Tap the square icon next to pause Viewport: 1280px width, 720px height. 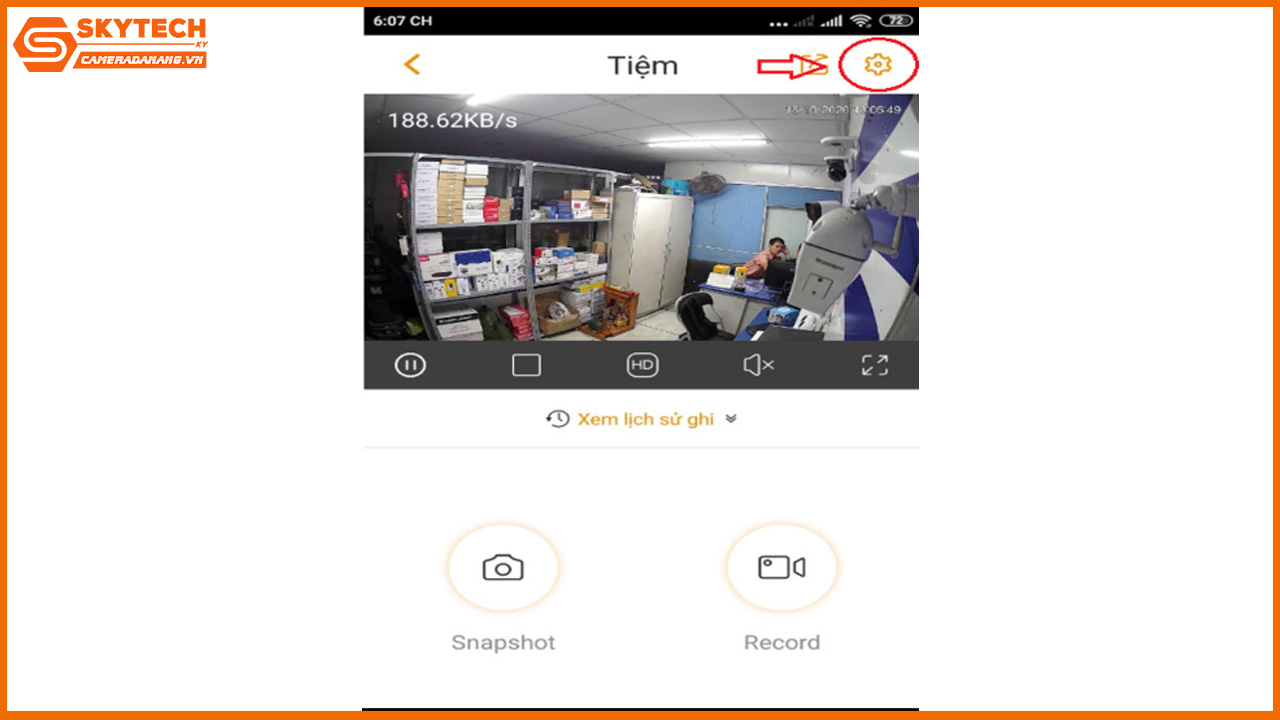click(526, 365)
